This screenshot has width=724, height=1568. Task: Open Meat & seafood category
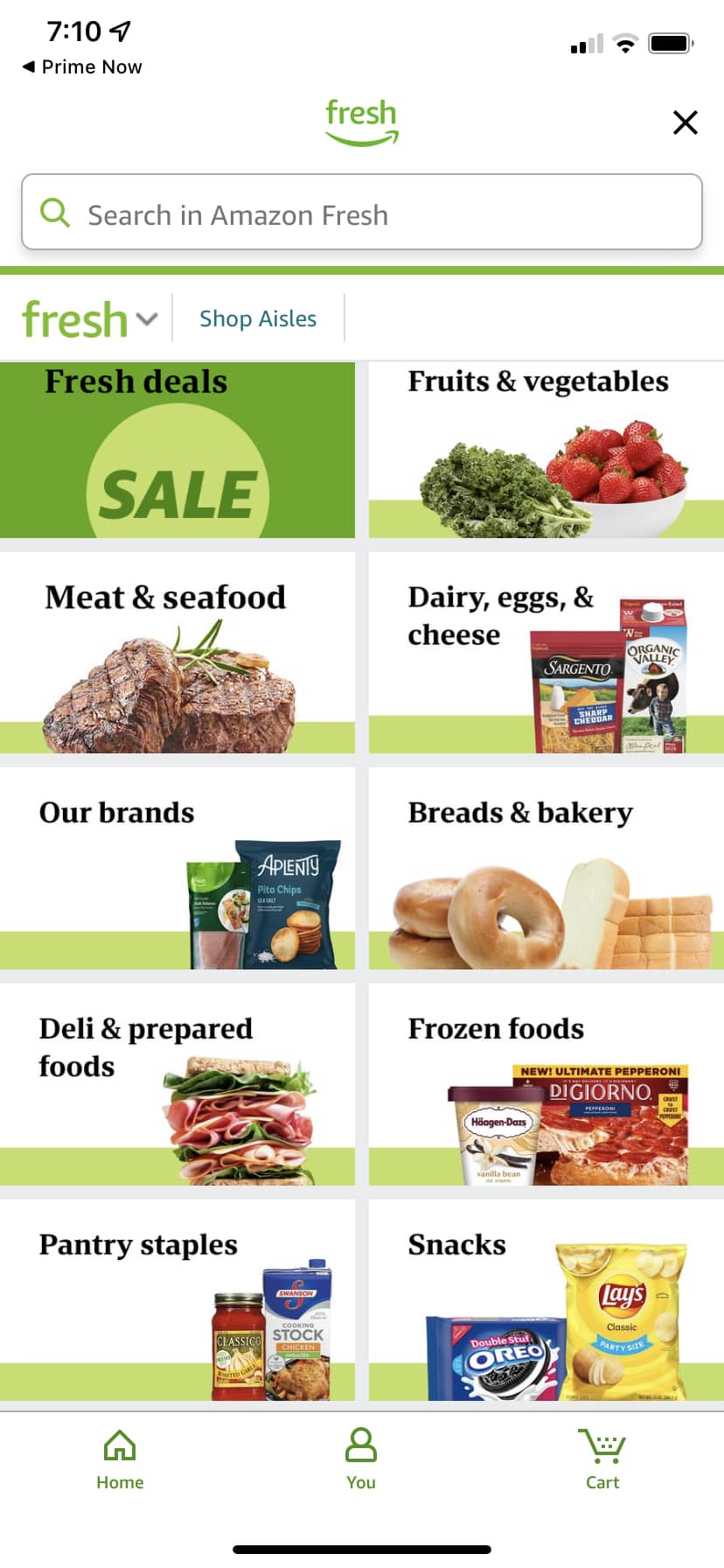pyautogui.click(x=178, y=653)
